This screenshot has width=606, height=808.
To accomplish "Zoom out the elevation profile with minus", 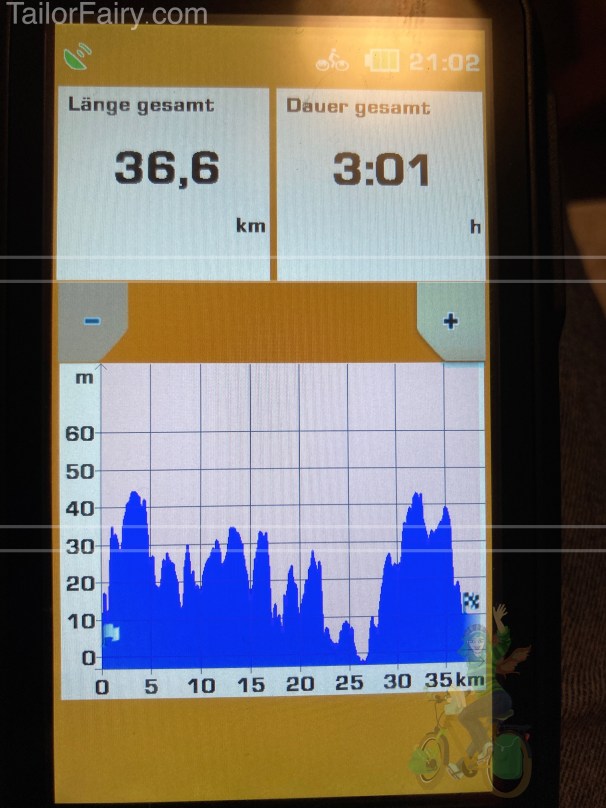I will 92,321.
